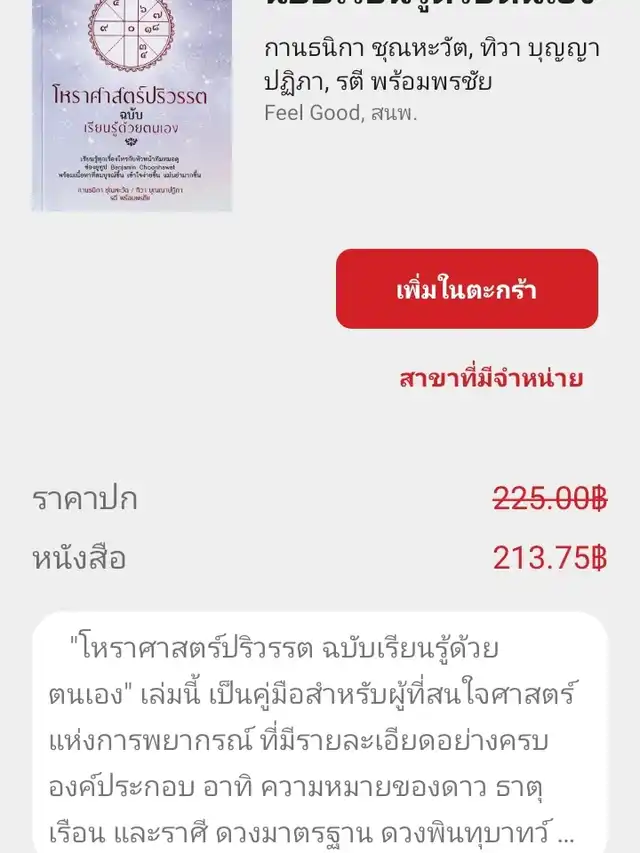Tap the เพิ่มในตะกร้า add-to-cart button
The width and height of the screenshot is (640, 853).
pyautogui.click(x=466, y=289)
